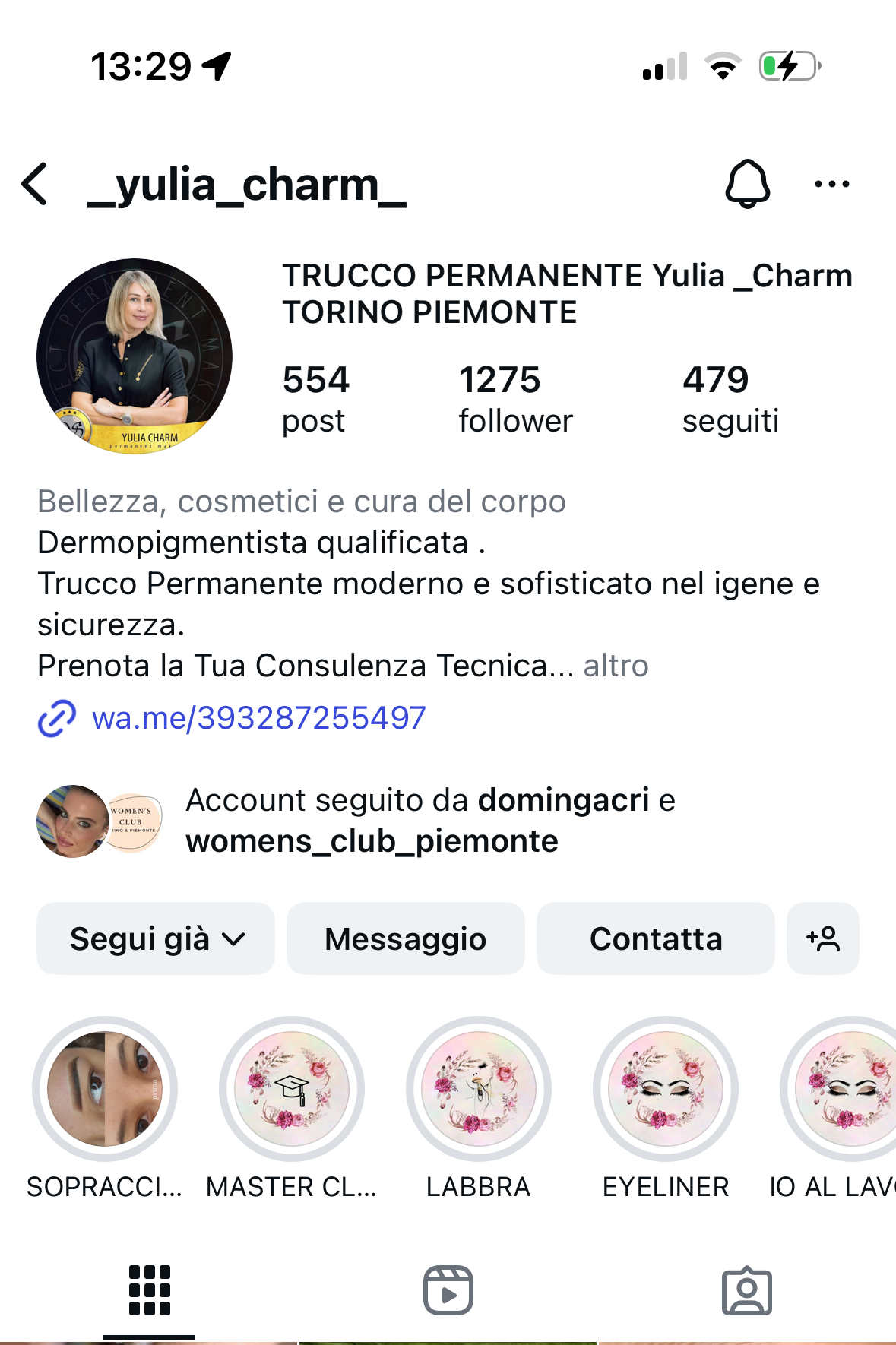Open notifications bell for this profile
This screenshot has height=1345, width=896.
click(747, 185)
